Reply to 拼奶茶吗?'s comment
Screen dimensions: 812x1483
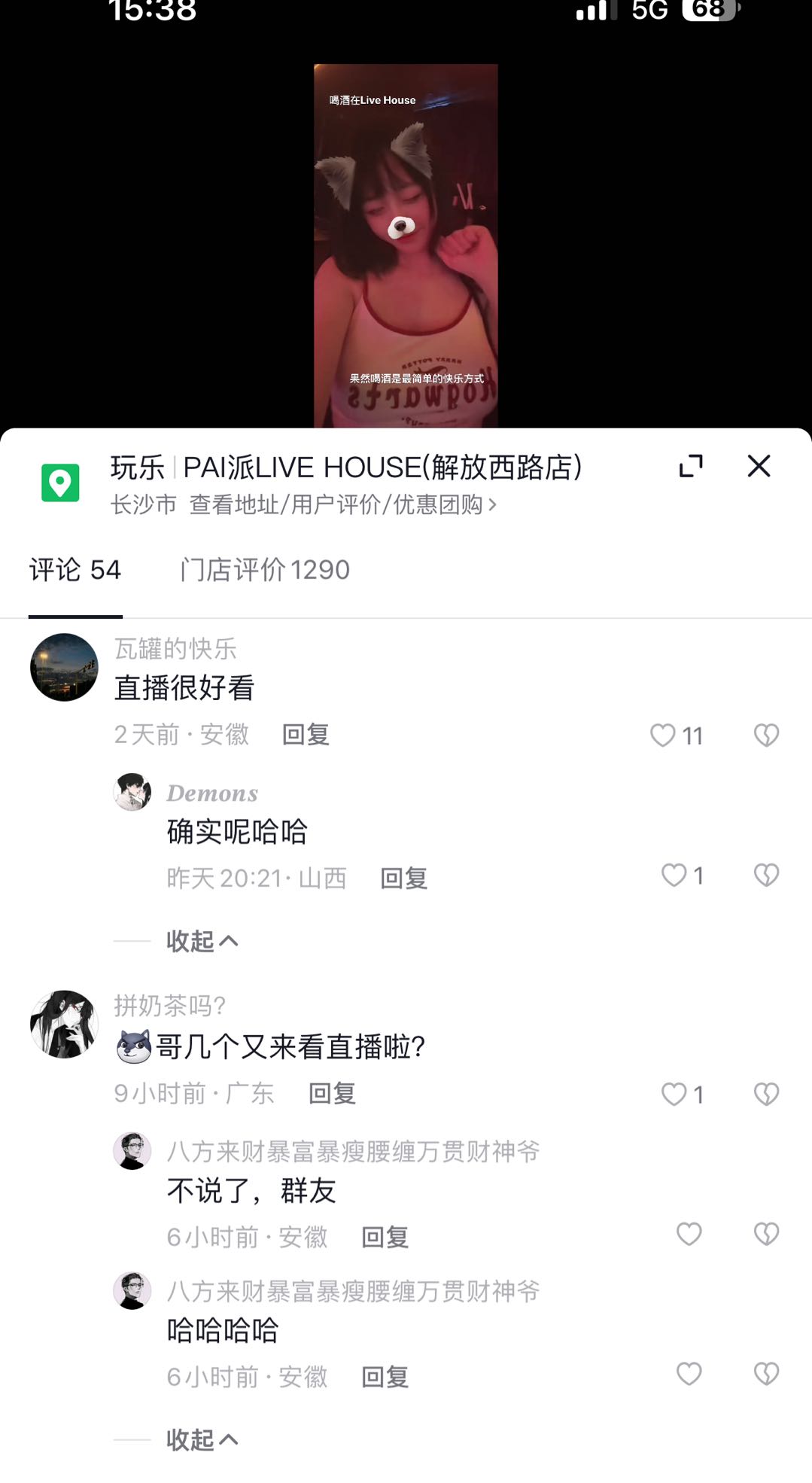click(x=332, y=1094)
